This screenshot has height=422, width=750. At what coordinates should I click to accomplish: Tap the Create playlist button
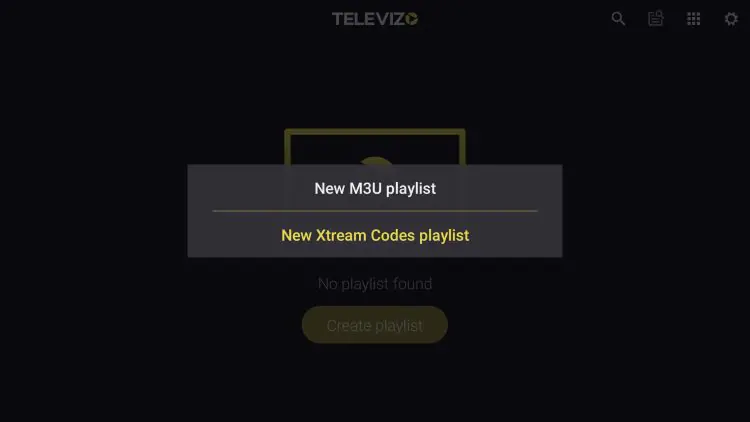375,325
